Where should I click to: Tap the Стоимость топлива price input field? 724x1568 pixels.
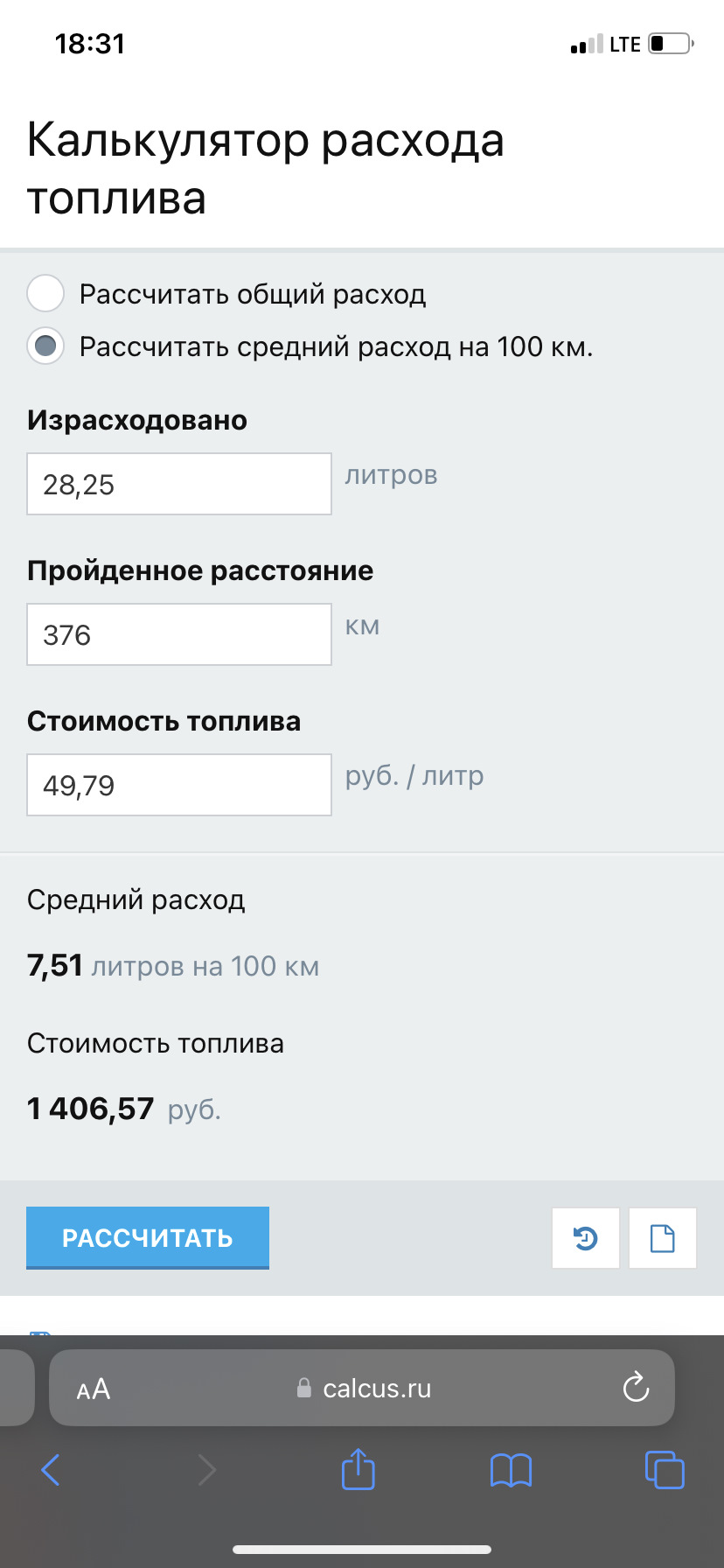pyautogui.click(x=178, y=785)
